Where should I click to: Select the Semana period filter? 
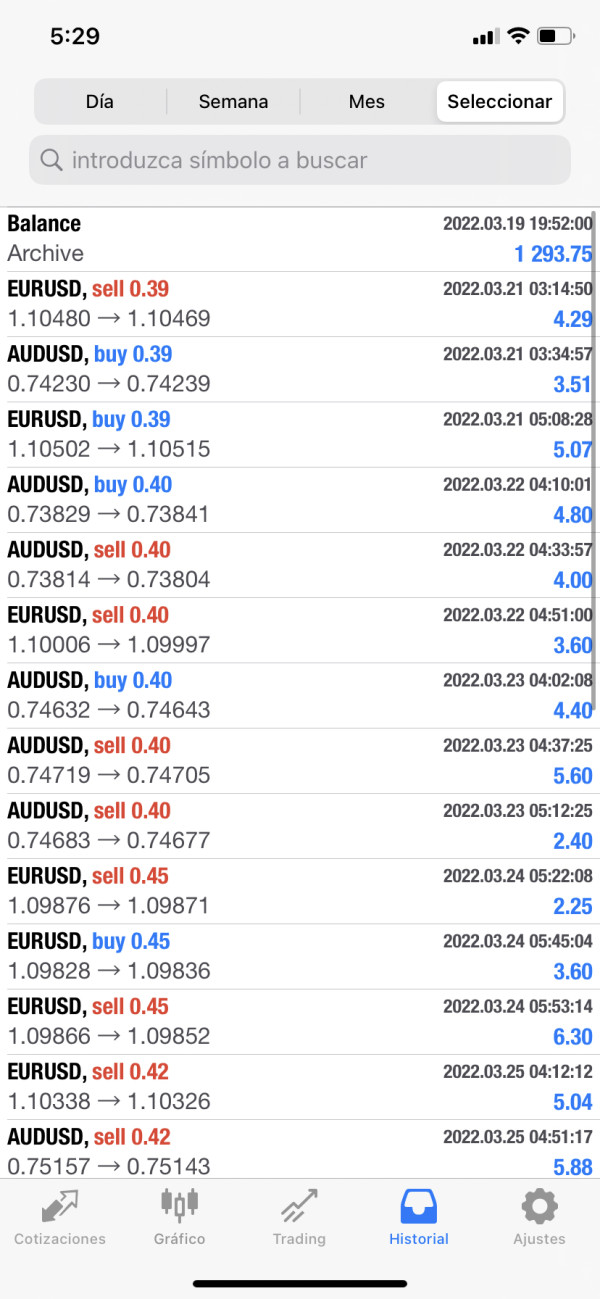(233, 102)
